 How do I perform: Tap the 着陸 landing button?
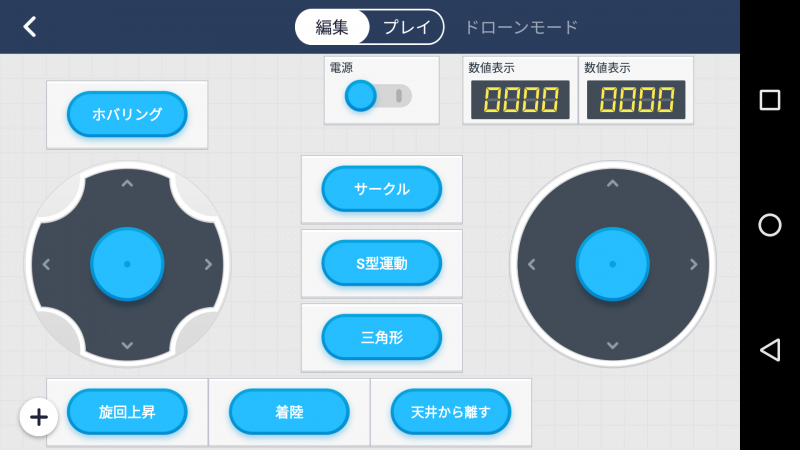tap(289, 411)
